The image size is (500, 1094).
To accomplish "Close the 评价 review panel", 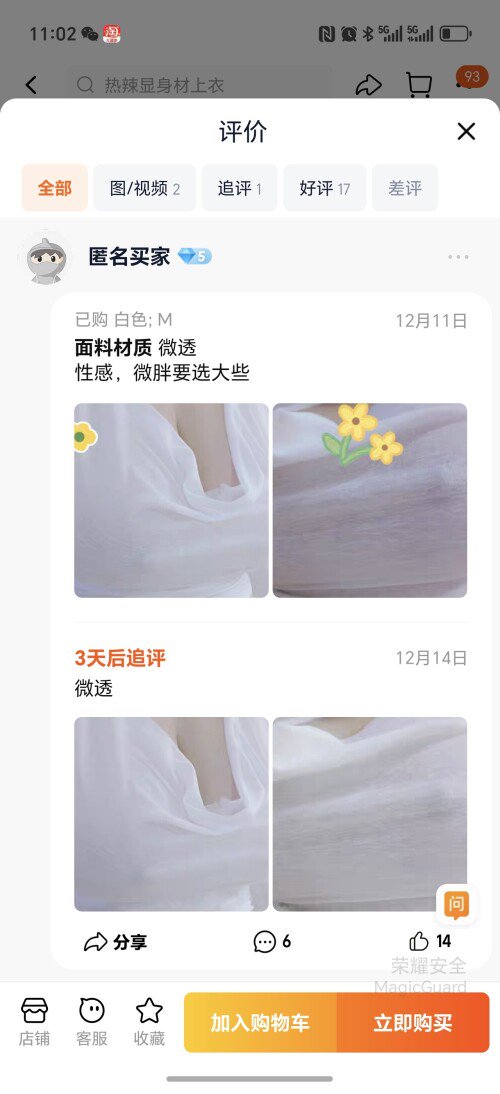I will [466, 131].
